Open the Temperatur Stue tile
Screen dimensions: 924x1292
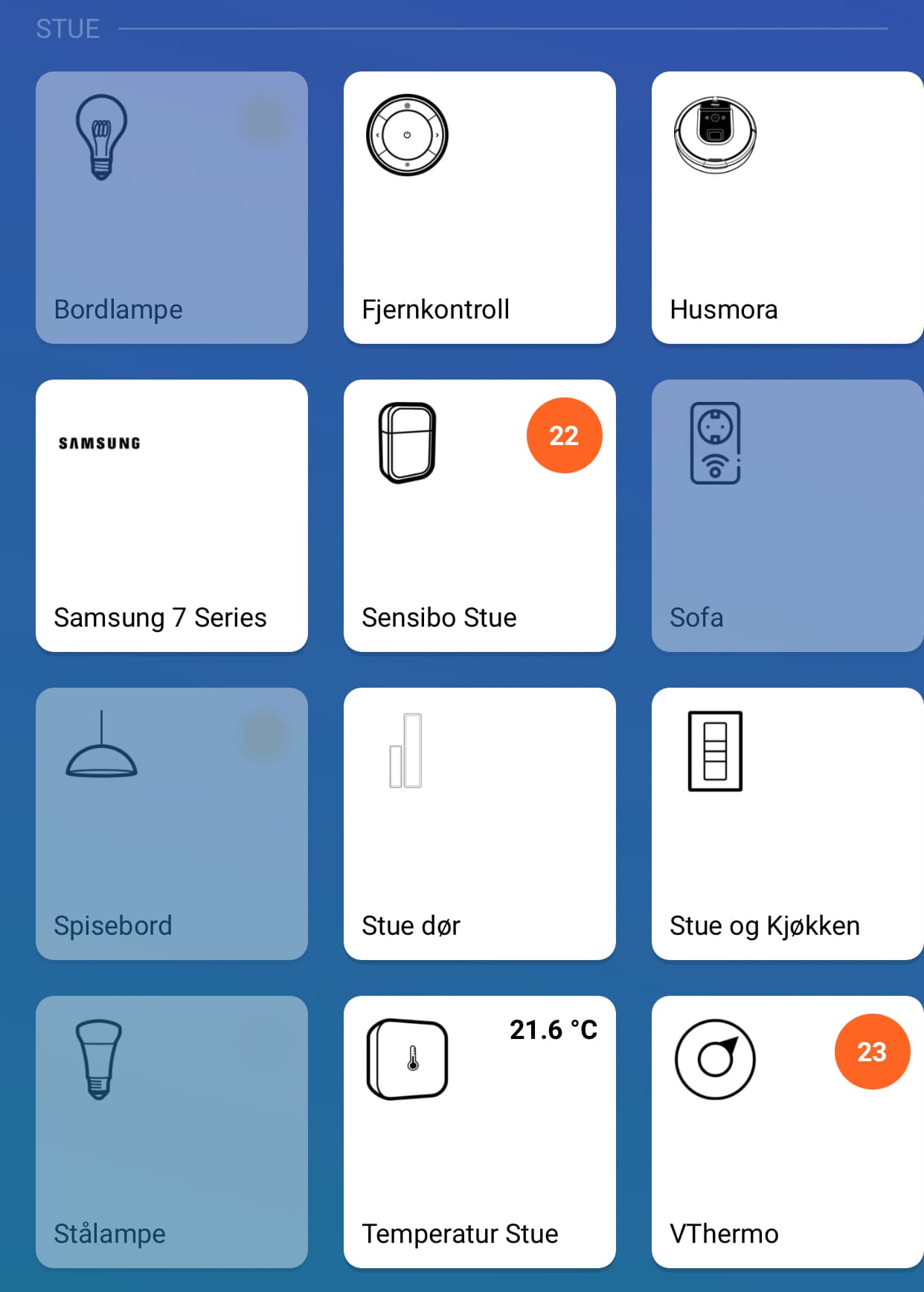(x=479, y=1132)
